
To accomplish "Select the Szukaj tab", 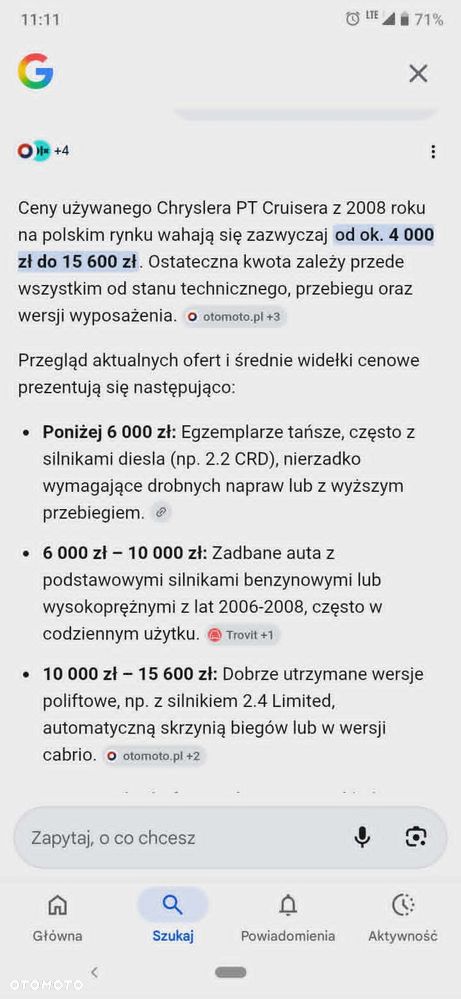I will pos(173,917).
